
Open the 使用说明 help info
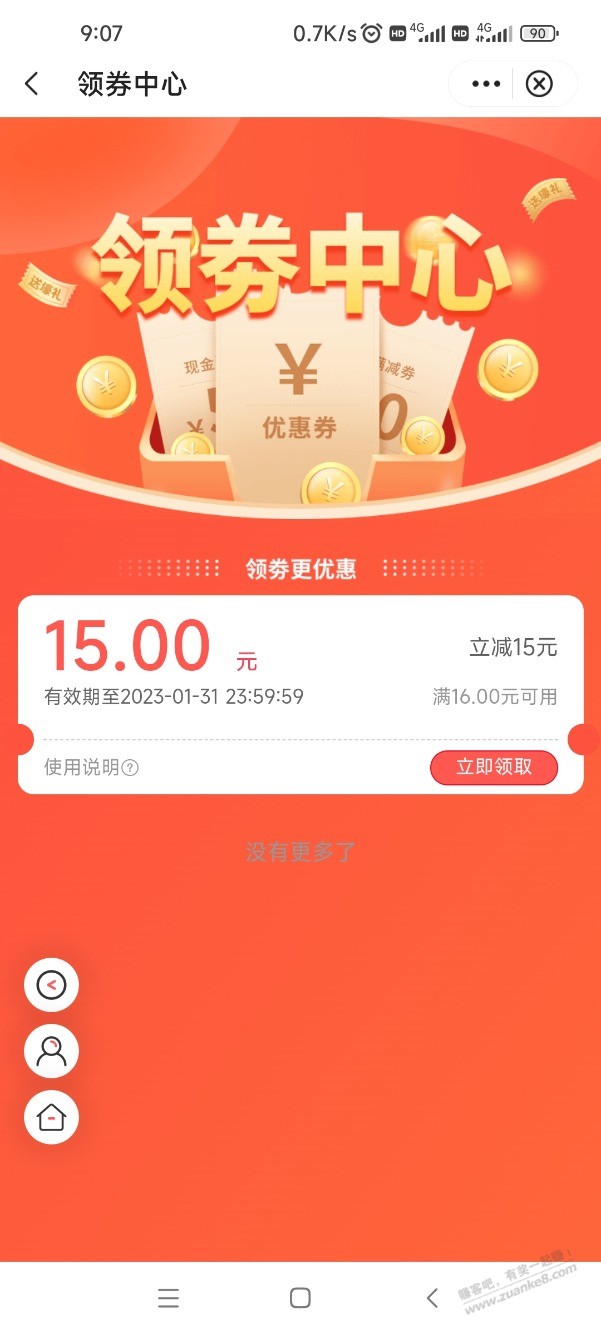click(91, 768)
